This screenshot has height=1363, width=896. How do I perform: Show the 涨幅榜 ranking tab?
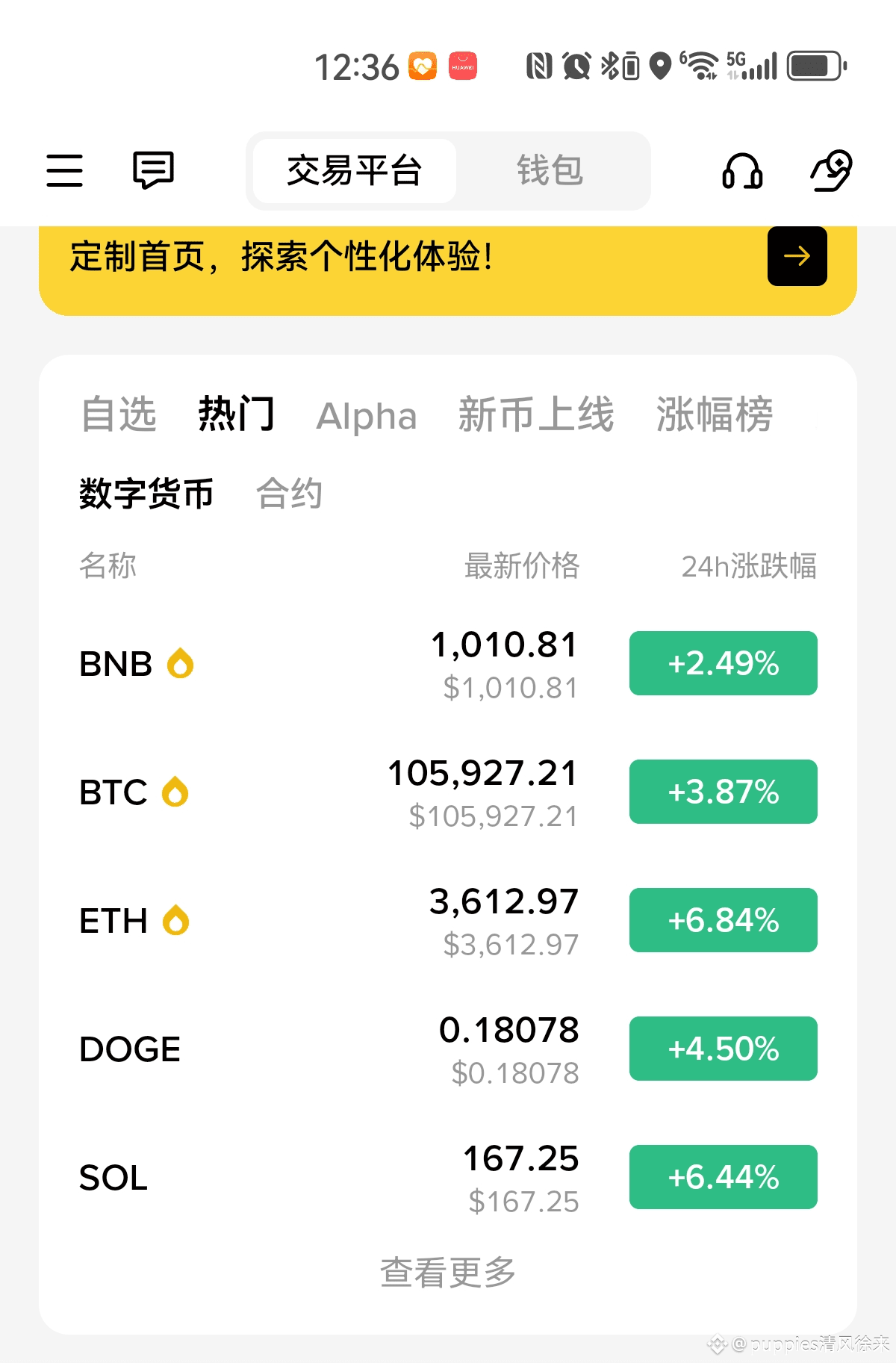714,415
